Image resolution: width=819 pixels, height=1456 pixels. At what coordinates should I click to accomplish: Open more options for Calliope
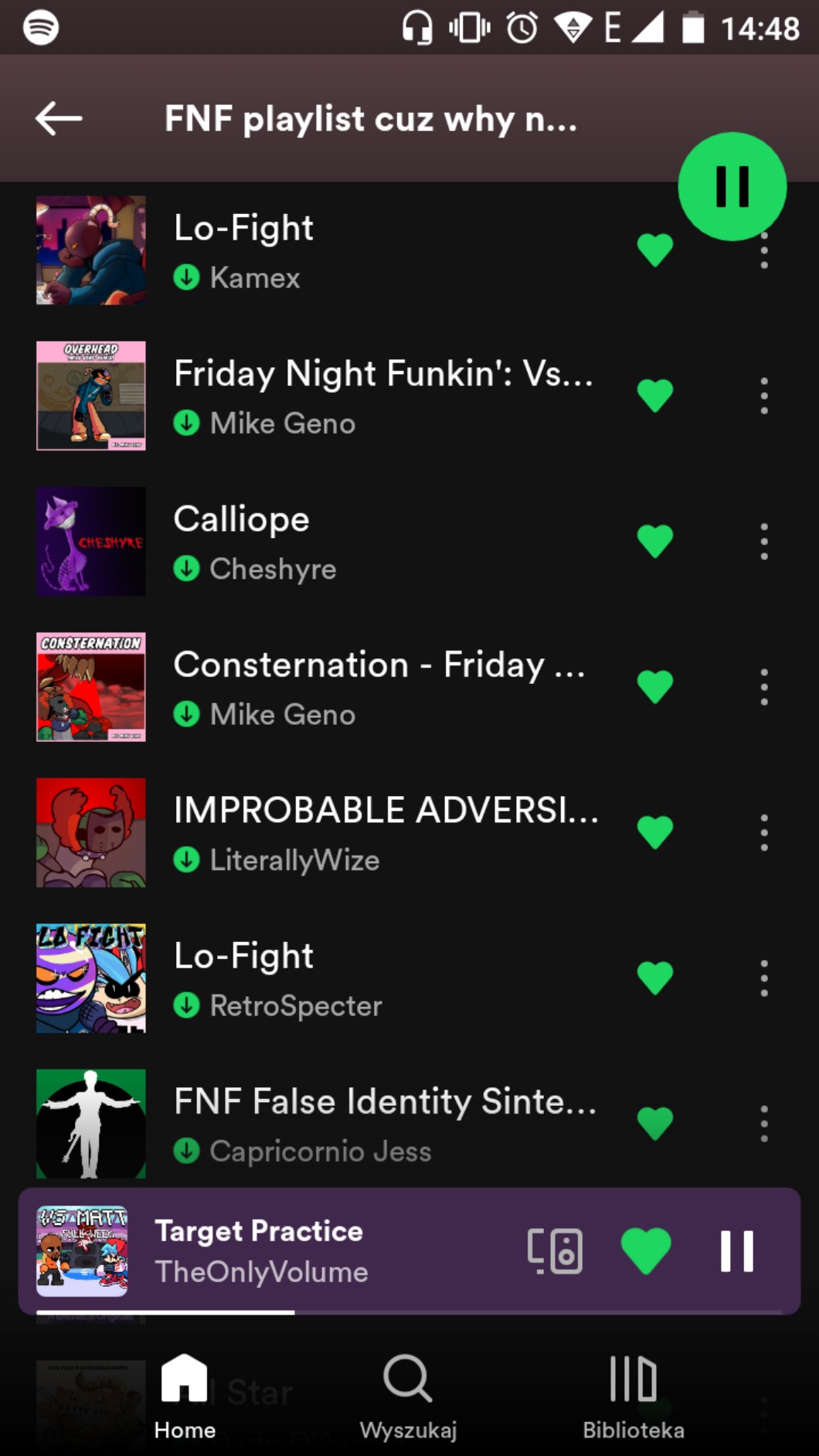[x=763, y=541]
